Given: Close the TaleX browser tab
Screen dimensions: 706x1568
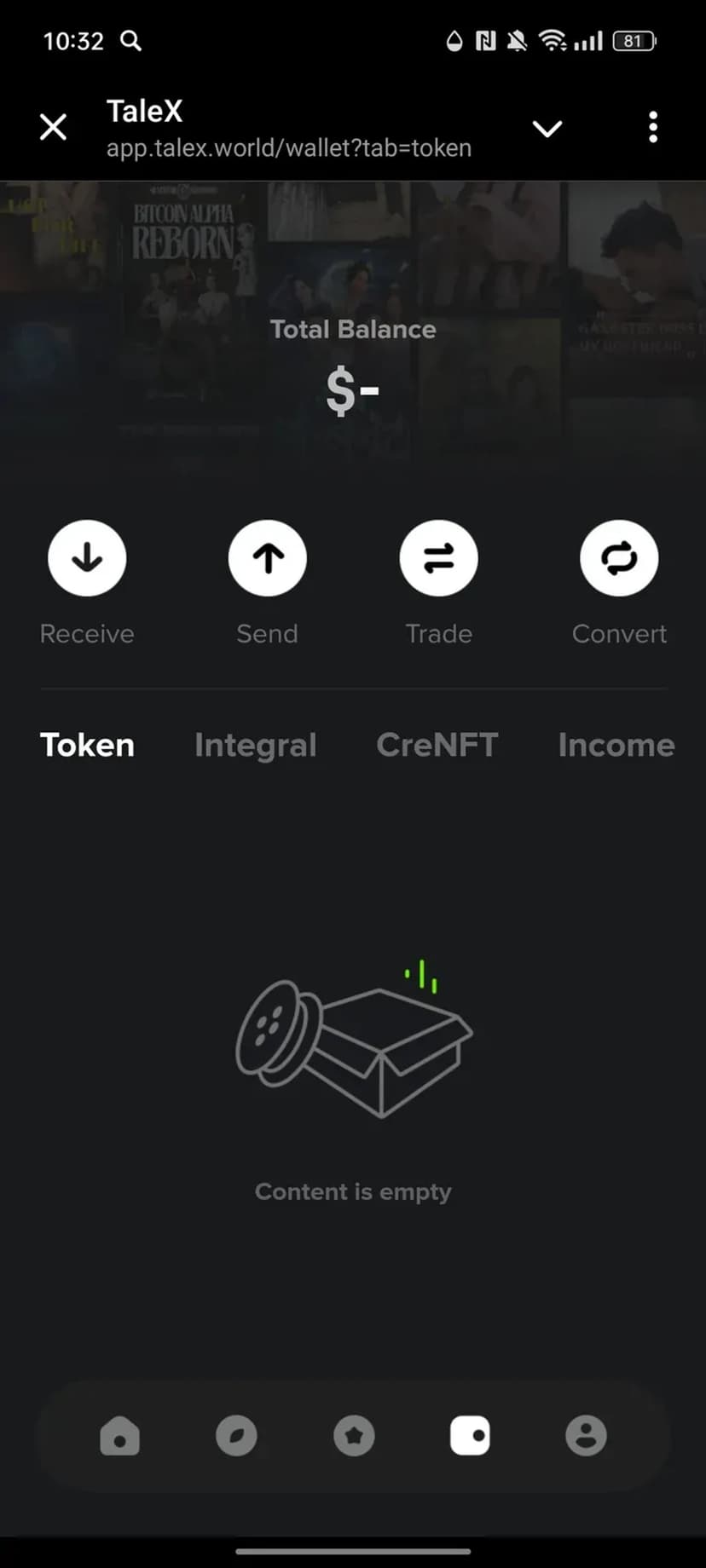Looking at the screenshot, I should (53, 128).
